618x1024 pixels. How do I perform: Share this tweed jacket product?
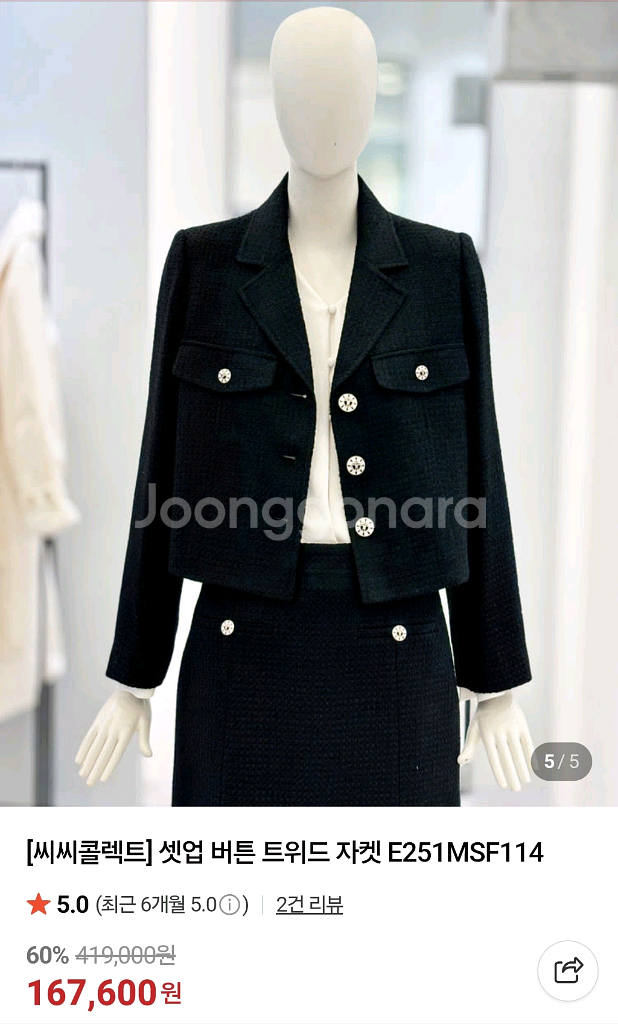(x=568, y=969)
